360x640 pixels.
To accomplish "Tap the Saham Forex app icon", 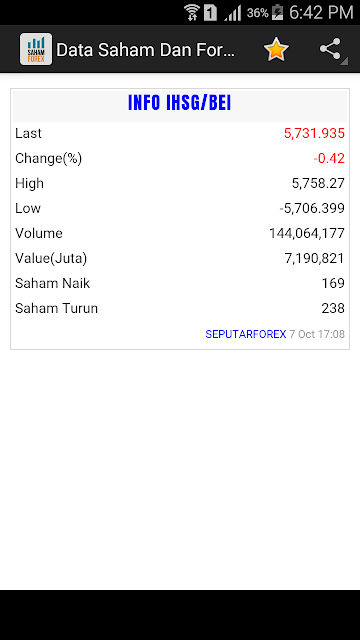I will point(36,49).
